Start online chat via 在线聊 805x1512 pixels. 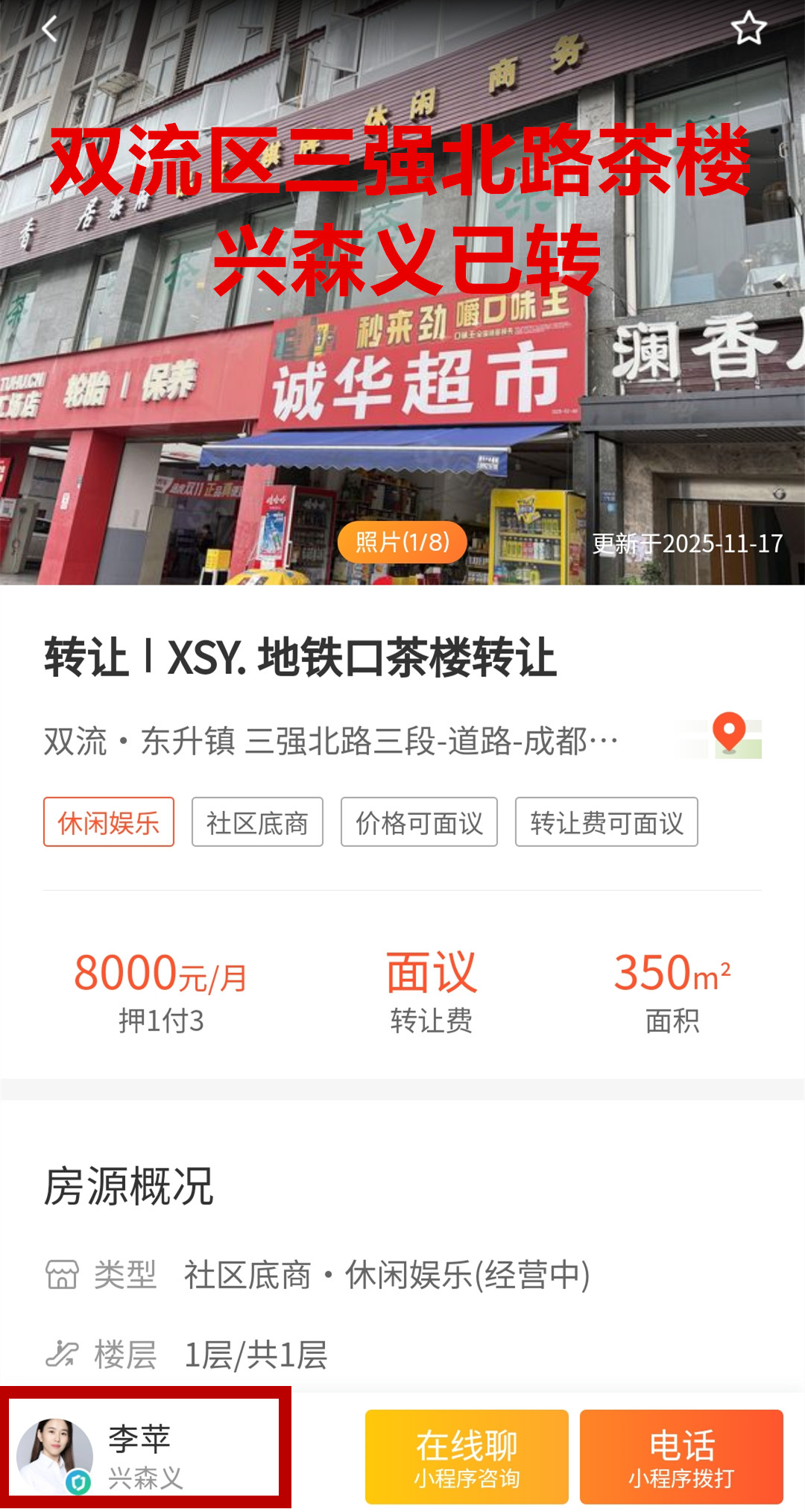click(x=467, y=1456)
